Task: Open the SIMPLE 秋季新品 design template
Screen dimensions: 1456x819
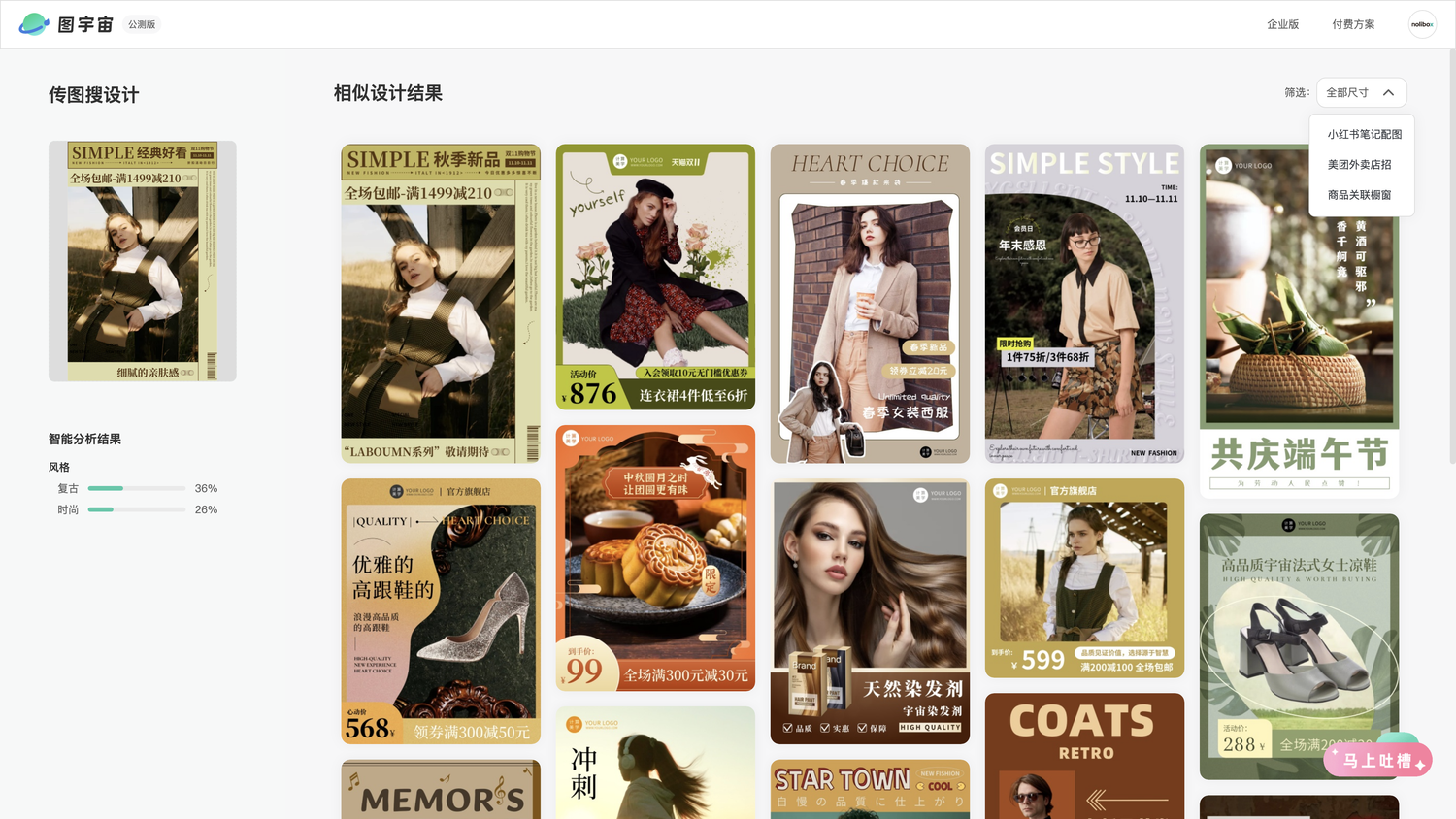Action: [441, 304]
